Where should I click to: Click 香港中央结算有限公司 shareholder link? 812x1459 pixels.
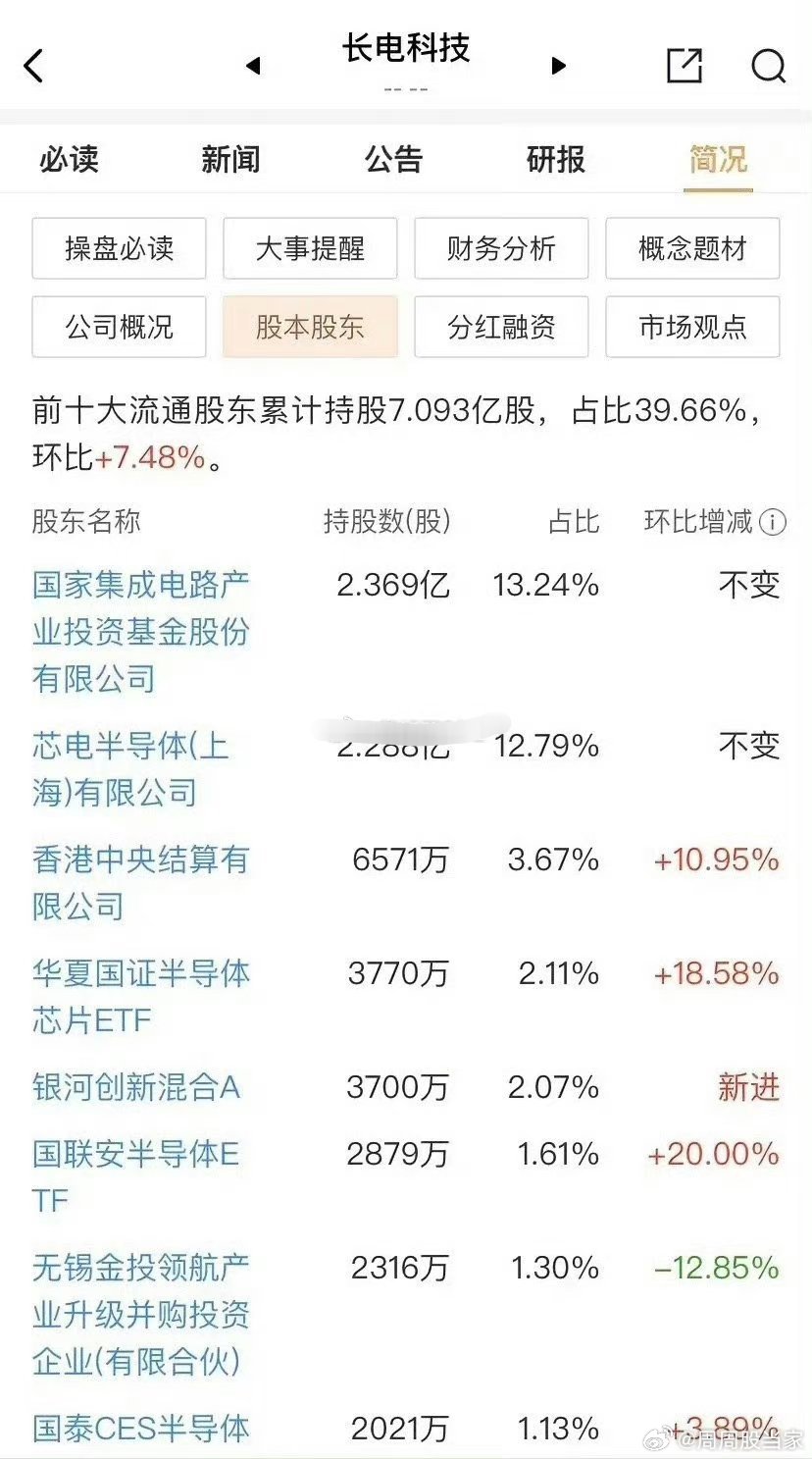click(137, 883)
